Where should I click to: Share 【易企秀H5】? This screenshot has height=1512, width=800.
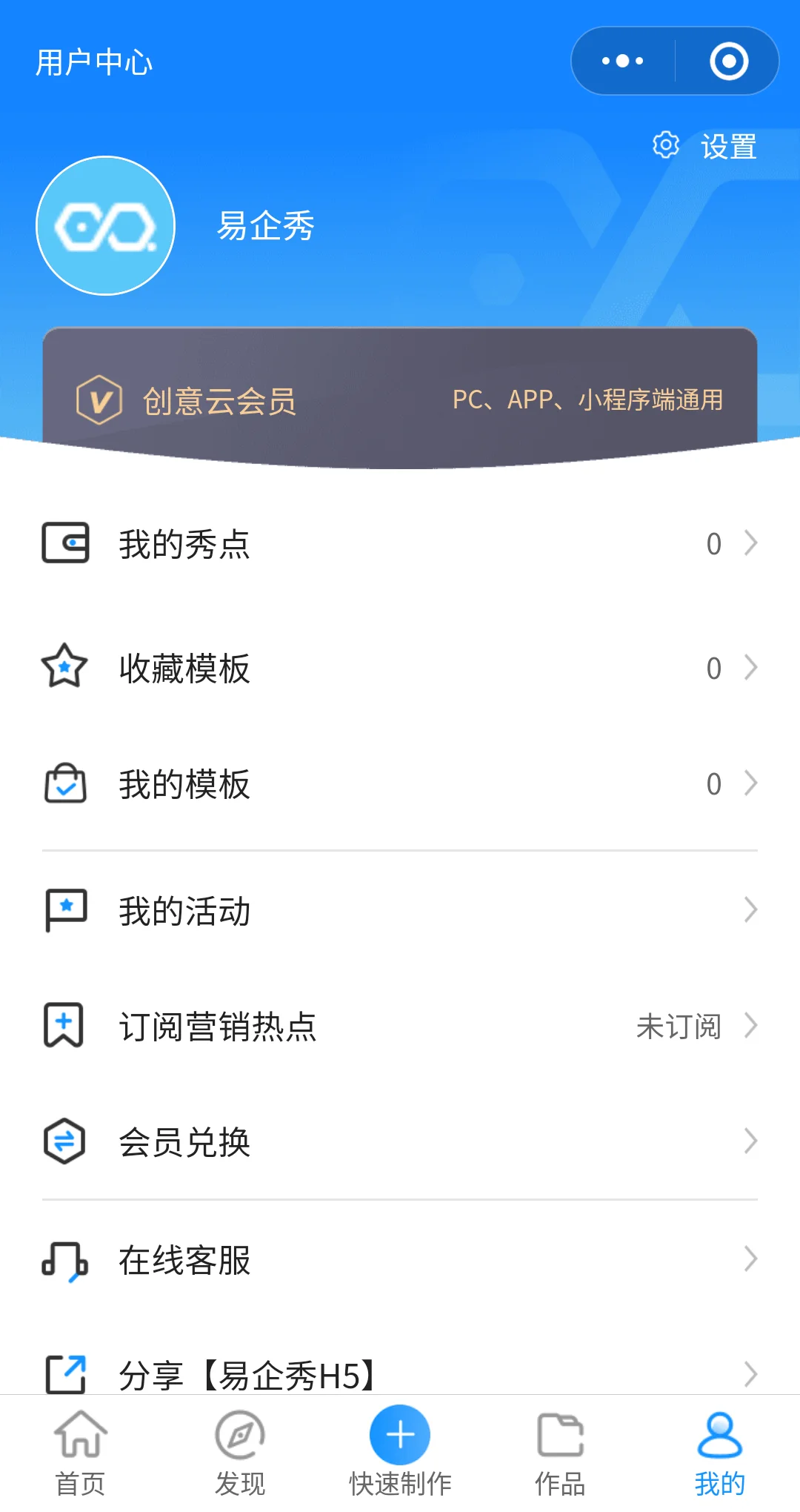click(400, 1373)
